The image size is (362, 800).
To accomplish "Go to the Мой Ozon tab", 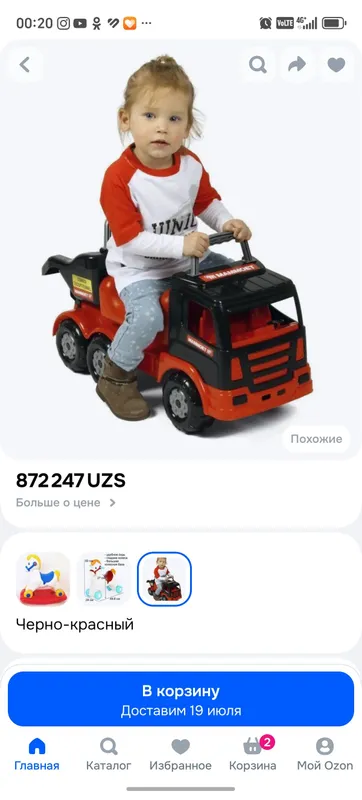I will [325, 755].
